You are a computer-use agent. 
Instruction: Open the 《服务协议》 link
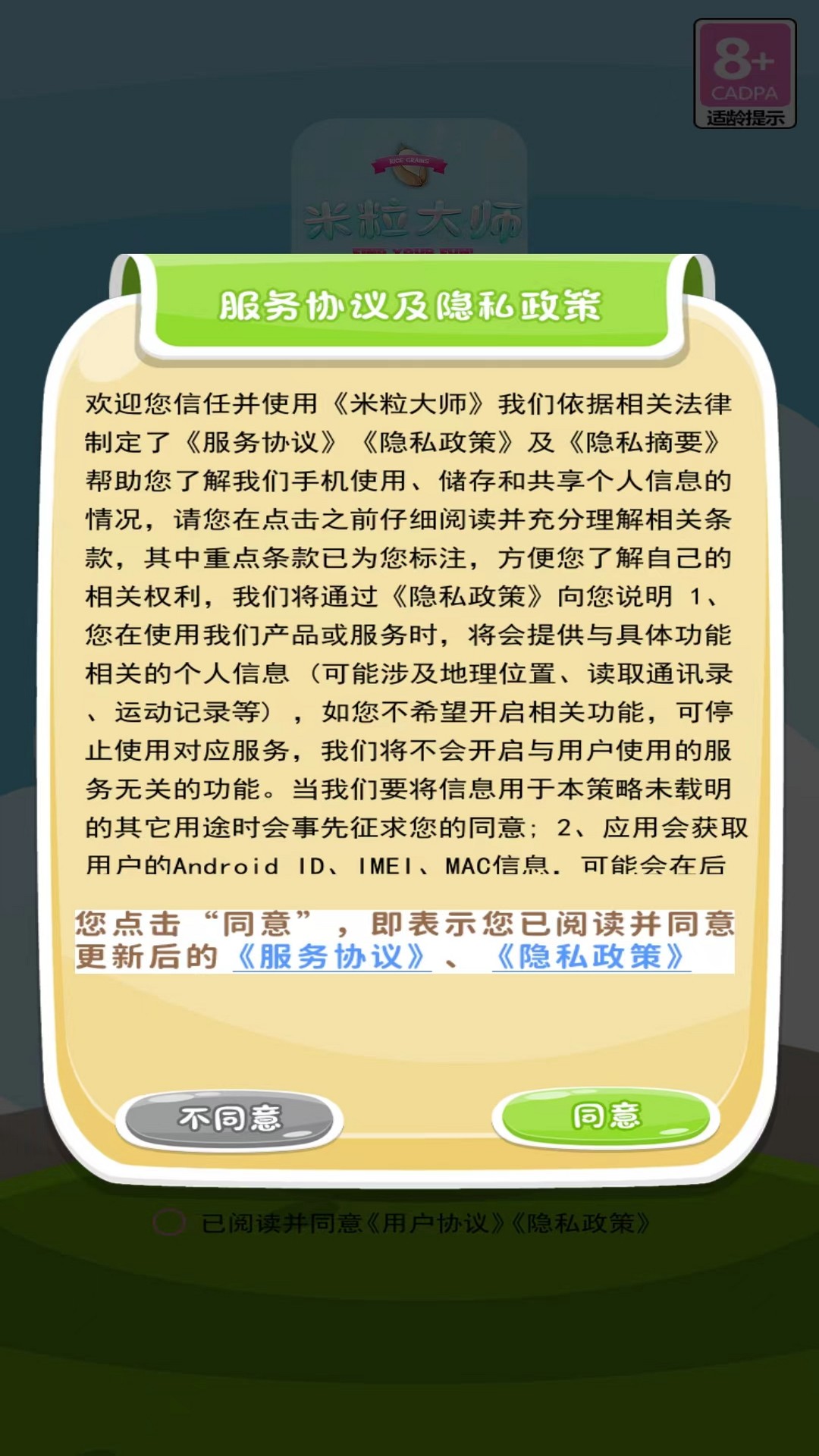click(331, 956)
